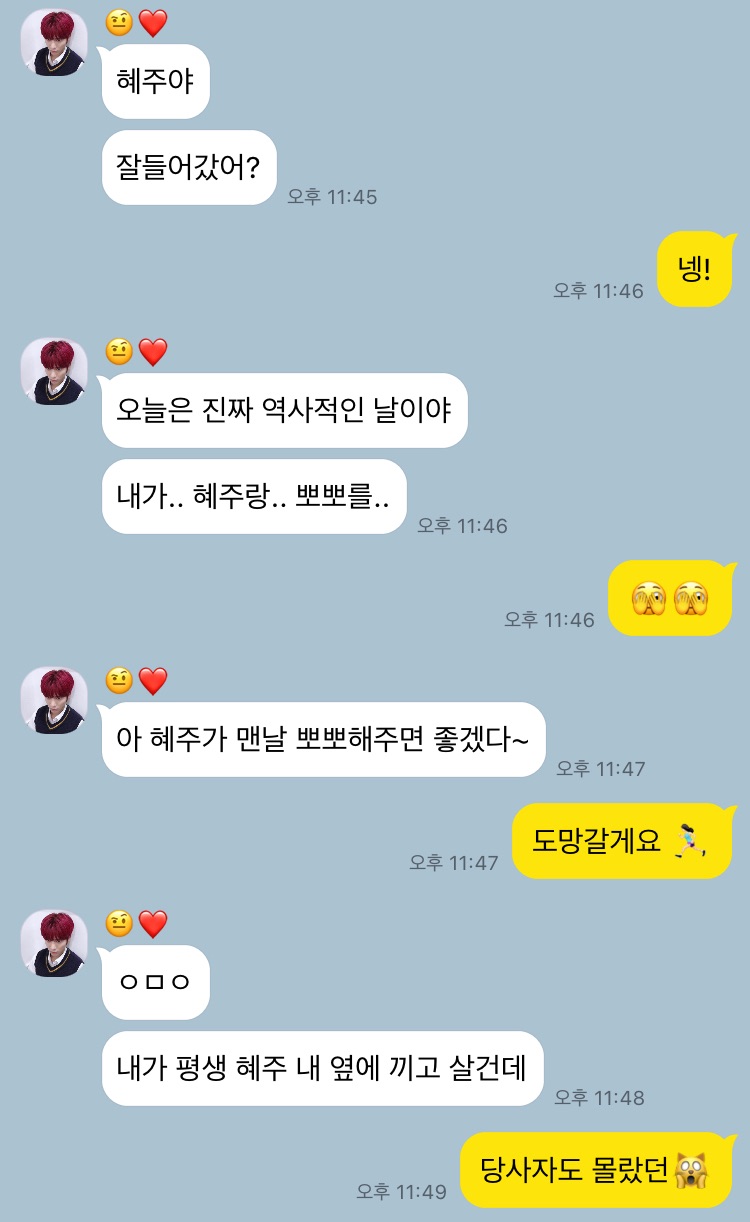Open sender's profile photo beside "혜주야" message
750x1222 pixels.
pos(54,43)
